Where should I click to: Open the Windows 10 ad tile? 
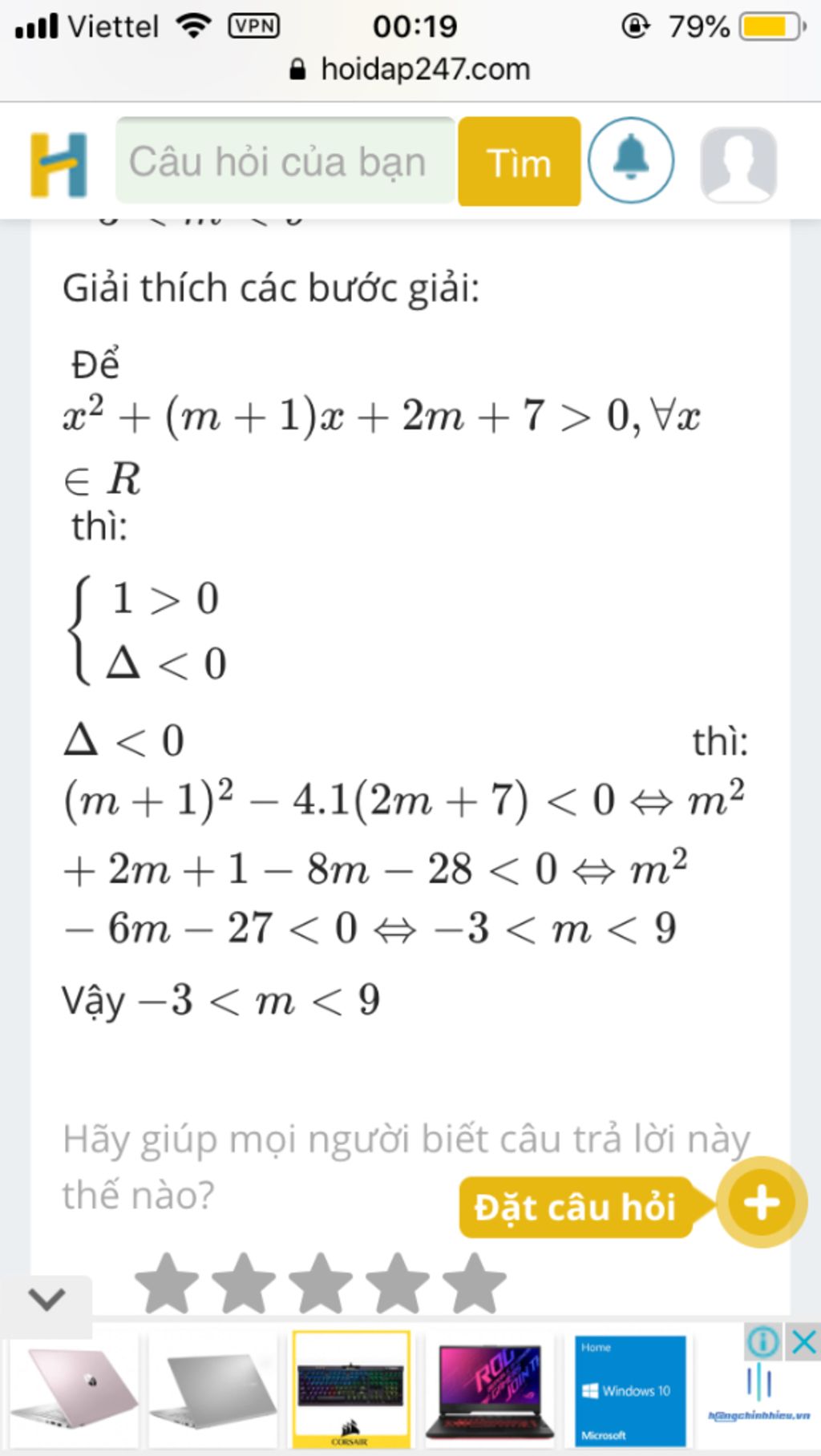coord(629,1390)
